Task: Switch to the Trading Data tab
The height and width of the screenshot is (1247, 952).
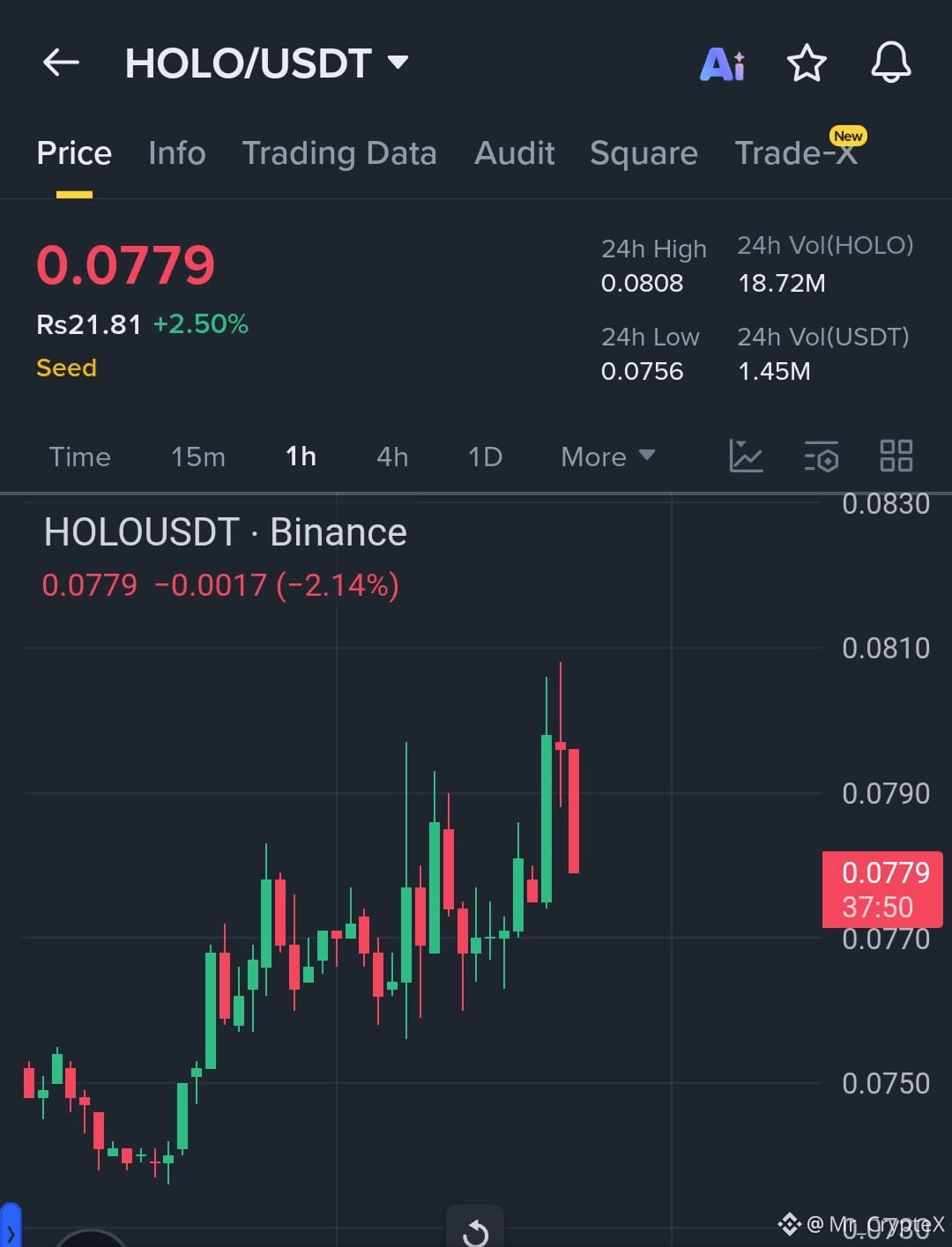Action: (x=339, y=152)
